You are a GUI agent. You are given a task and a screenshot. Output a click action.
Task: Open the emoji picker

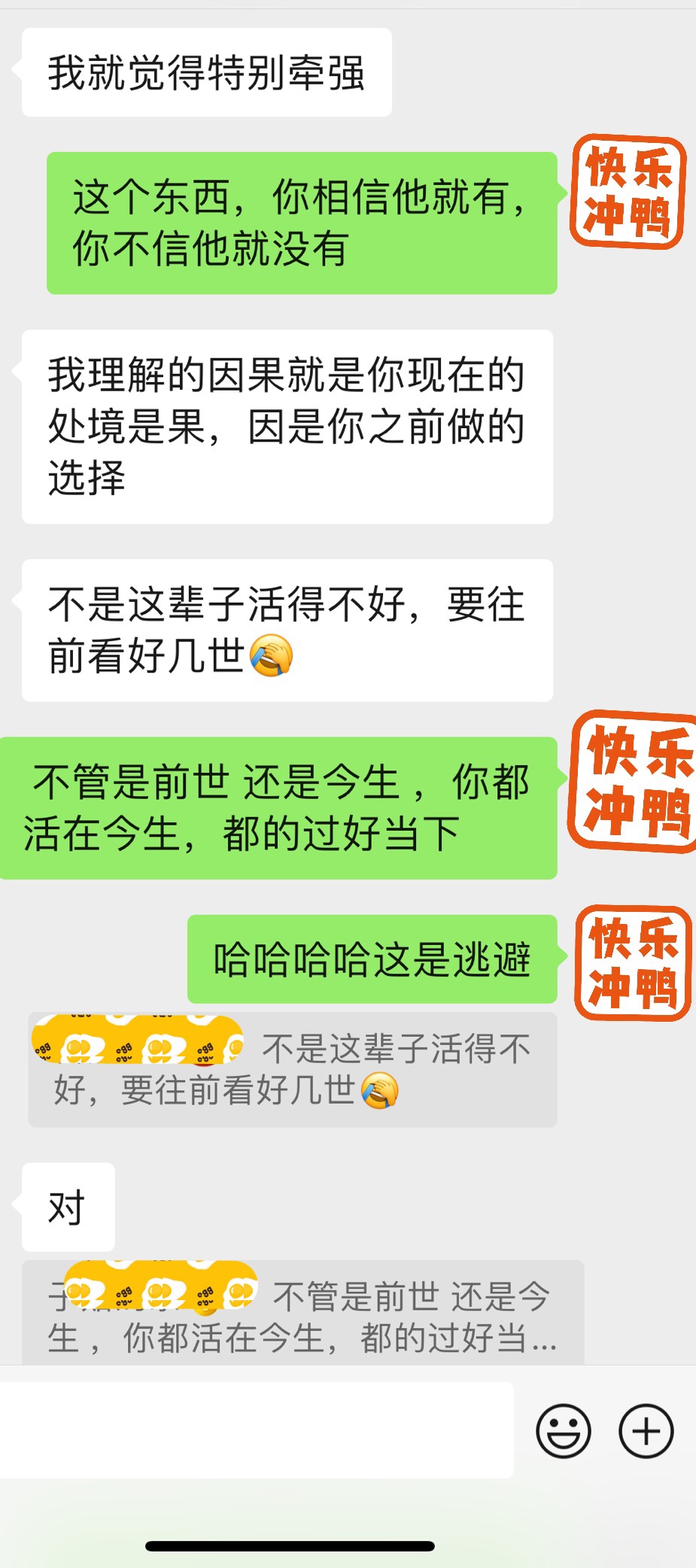tap(564, 1430)
